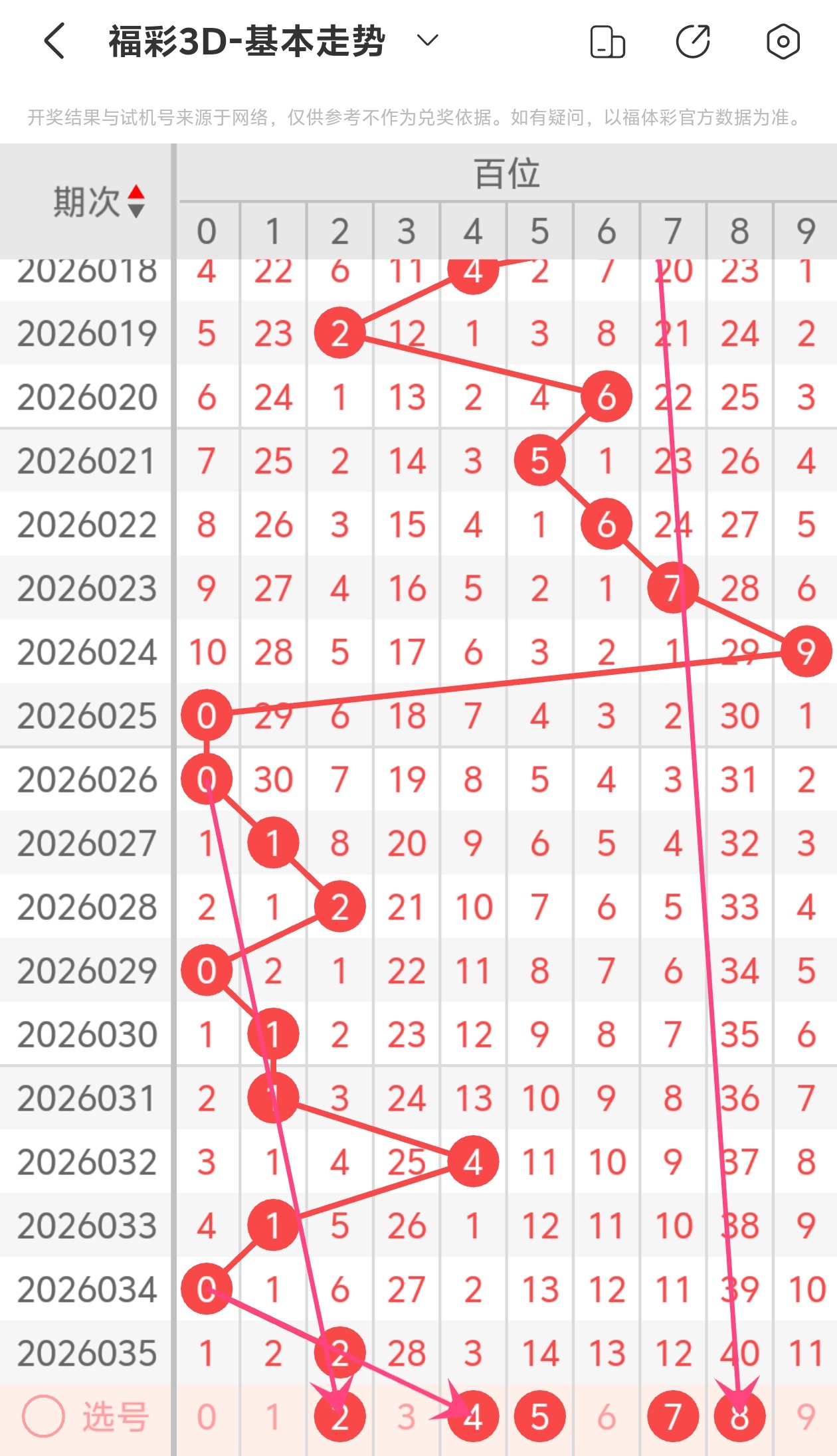Go back using the back arrow

[x=54, y=41]
